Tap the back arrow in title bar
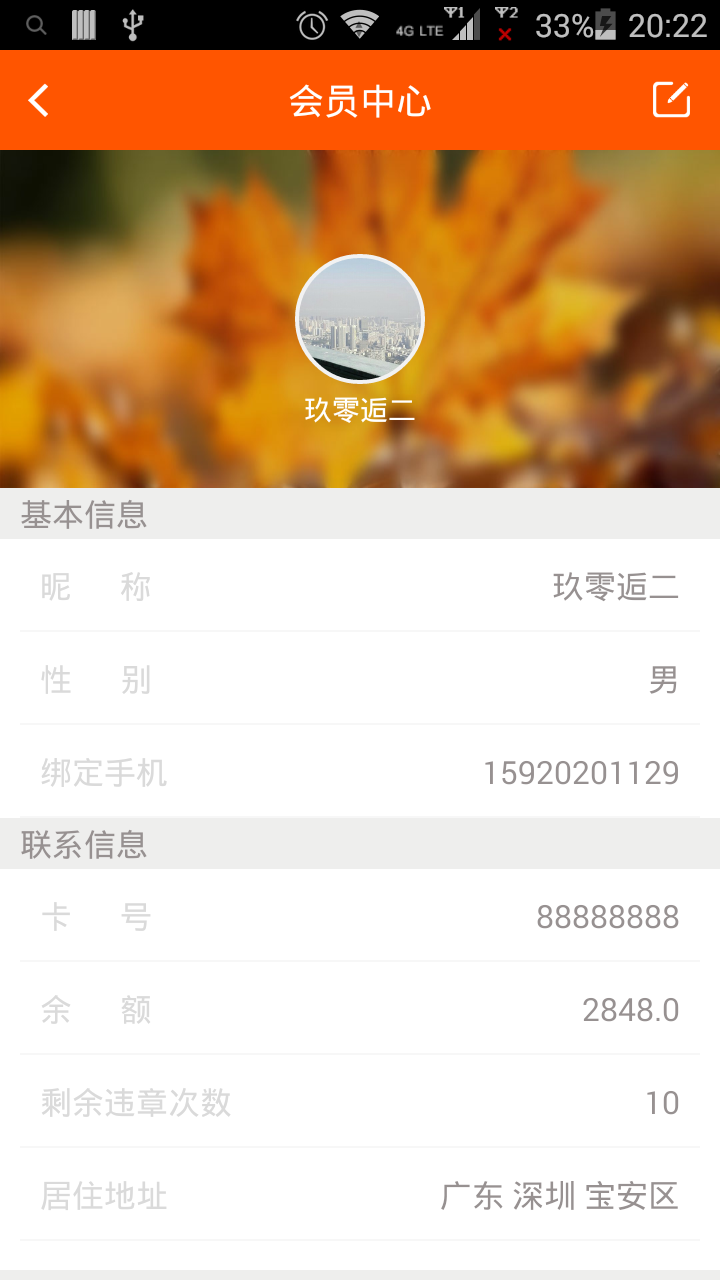Viewport: 720px width, 1280px height. click(x=38, y=100)
